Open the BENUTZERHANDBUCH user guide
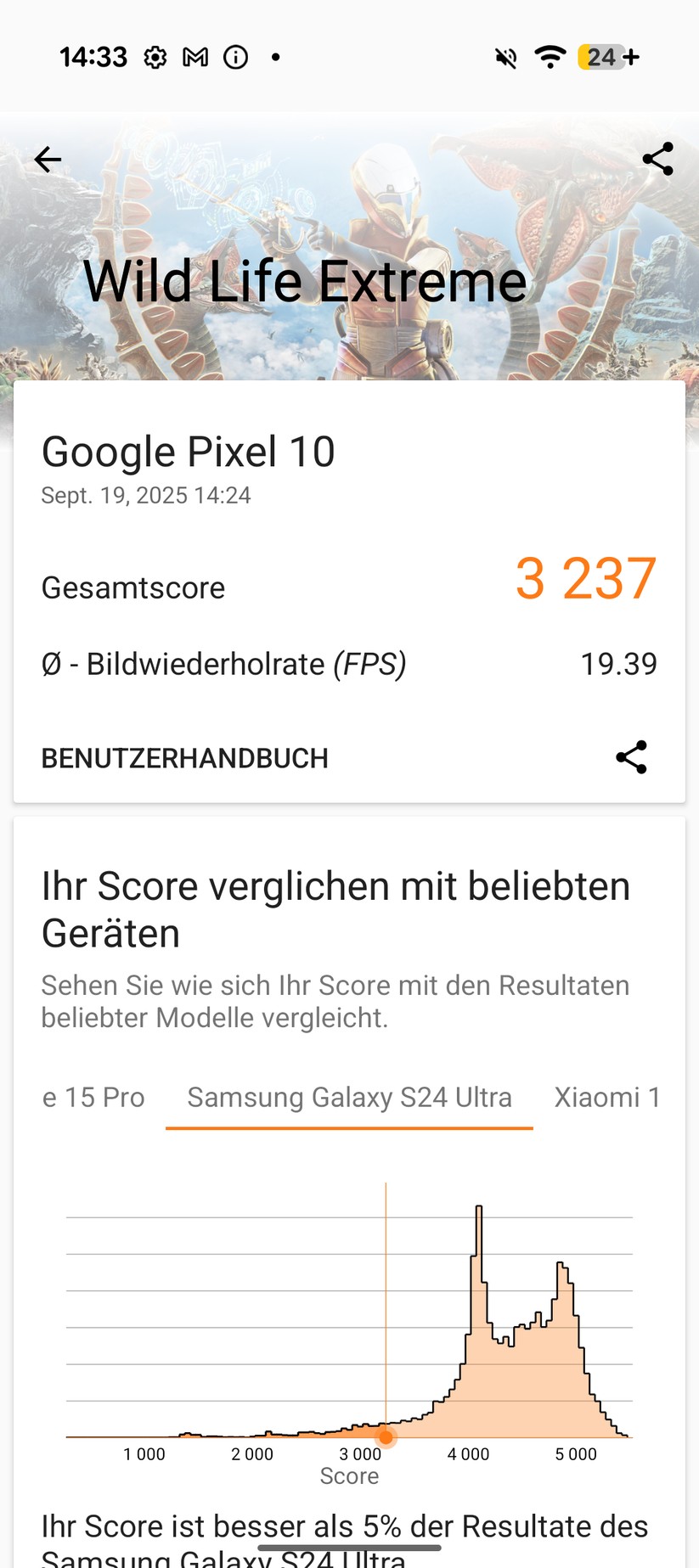Image resolution: width=699 pixels, height=1568 pixels. [x=184, y=758]
